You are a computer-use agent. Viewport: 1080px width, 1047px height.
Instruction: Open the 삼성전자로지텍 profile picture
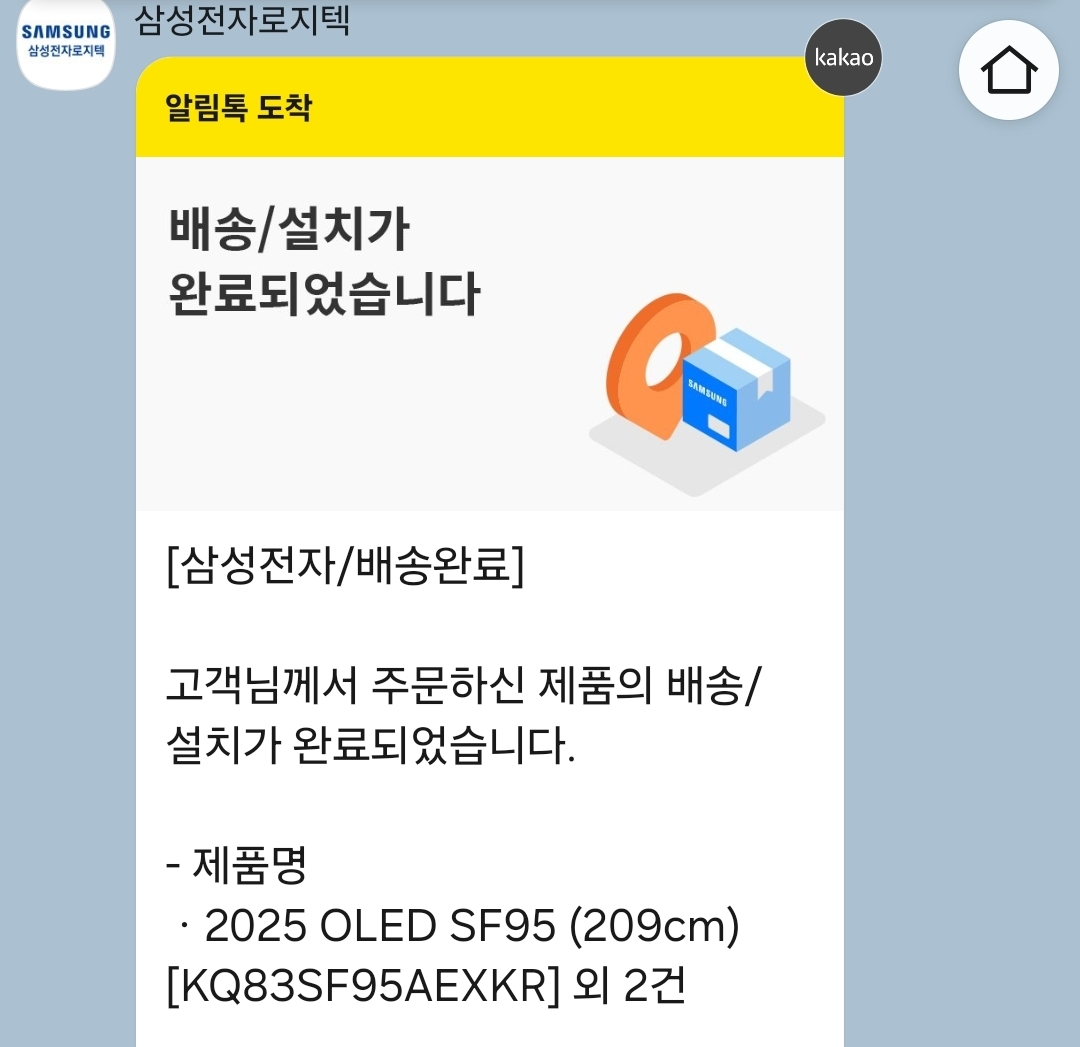pos(66,43)
